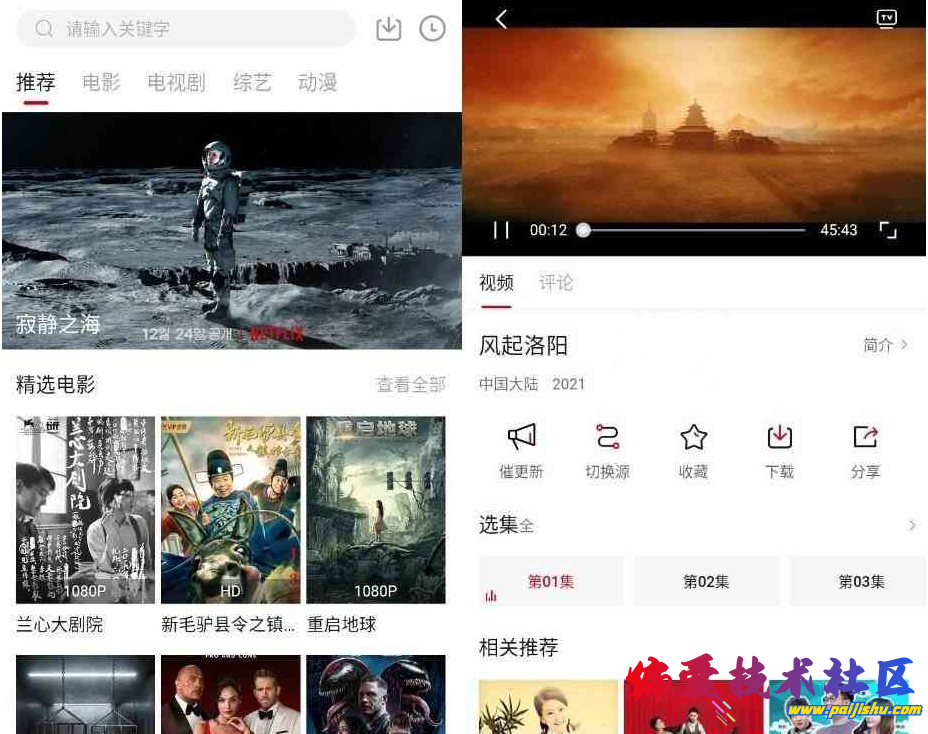This screenshot has height=734, width=928.
Task: Switch to the 电影 tab
Action: tap(101, 83)
